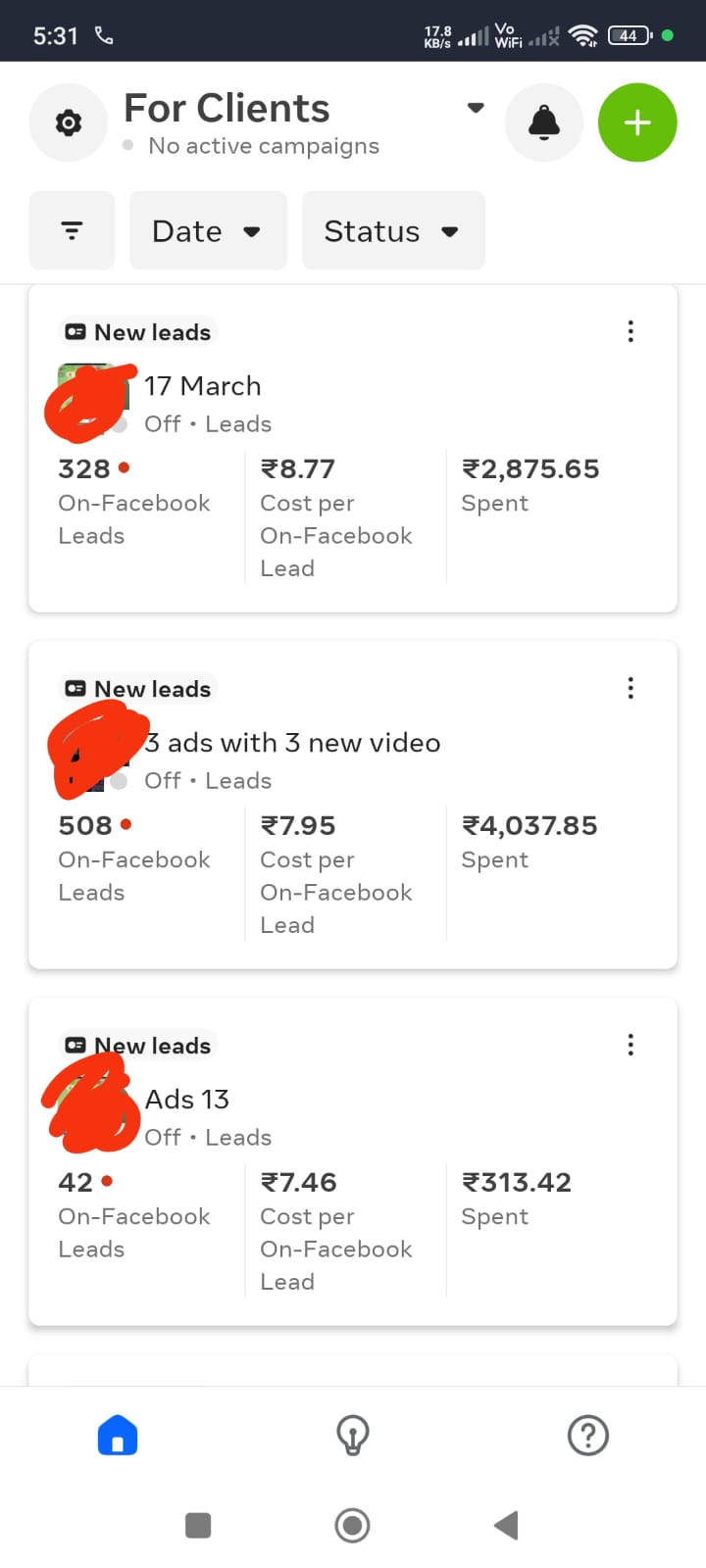706x1568 pixels.
Task: Expand the For Clients account dropdown
Action: click(x=475, y=108)
